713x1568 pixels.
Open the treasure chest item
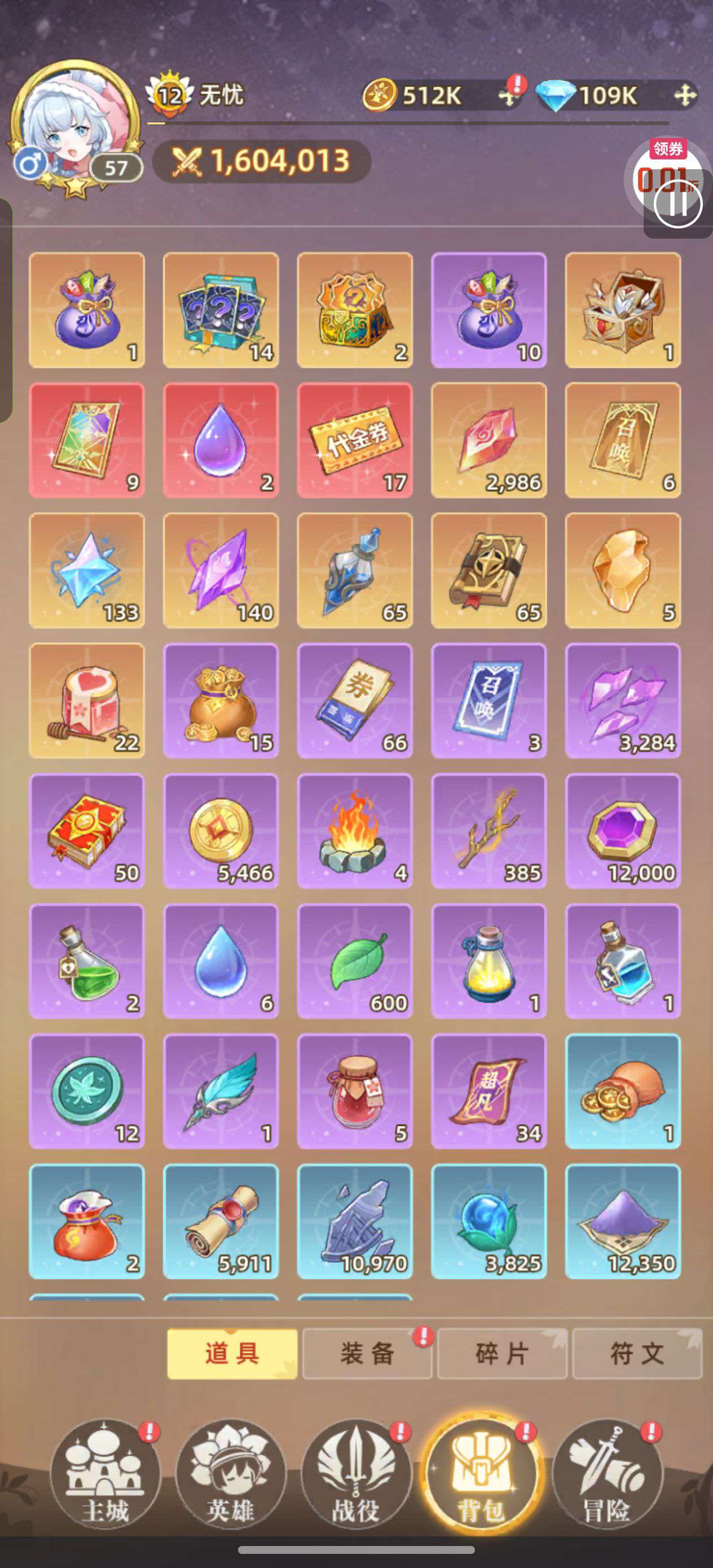[x=623, y=310]
